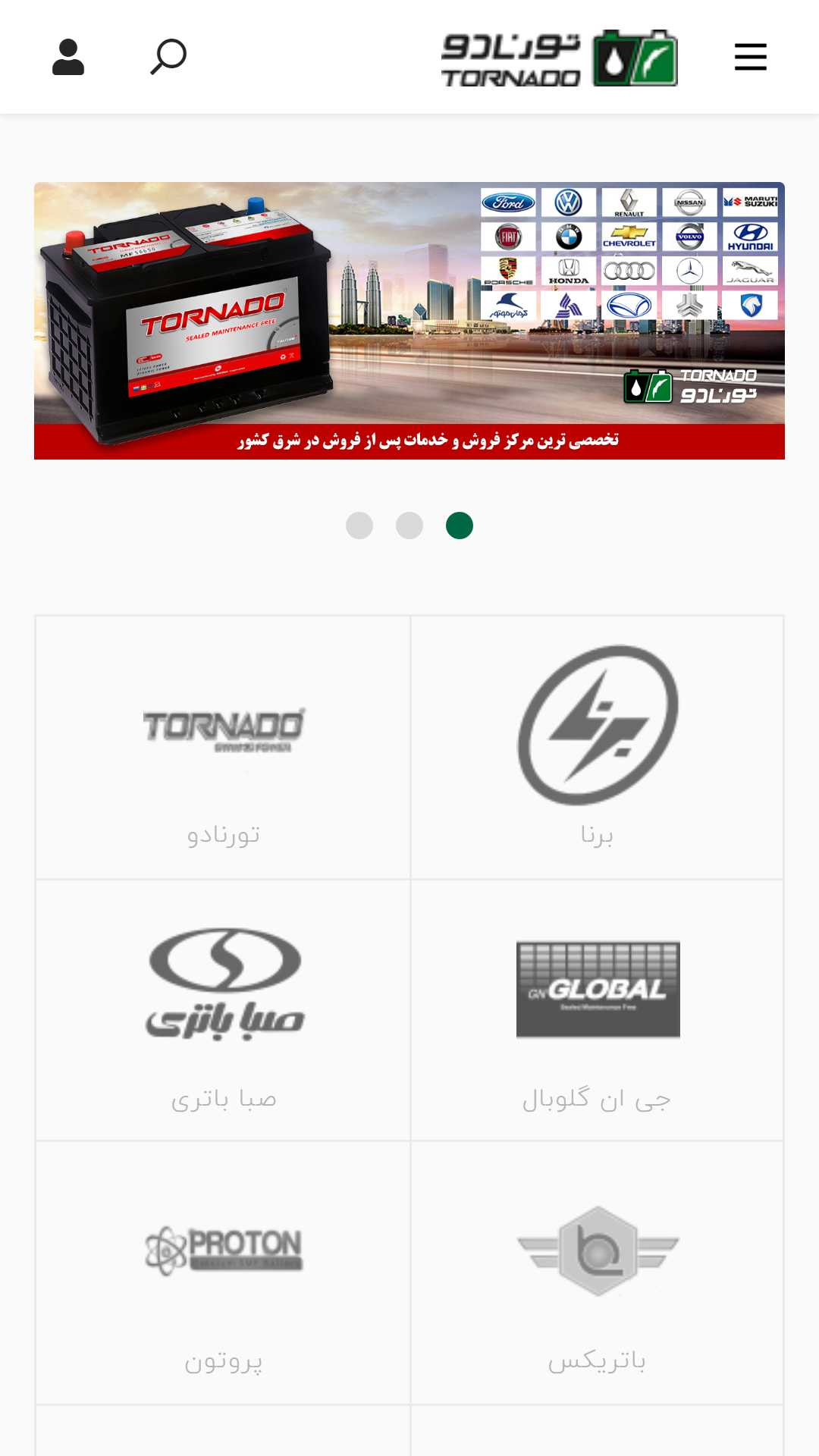Jump to the first slider dot
The width and height of the screenshot is (819, 1456).
(359, 526)
